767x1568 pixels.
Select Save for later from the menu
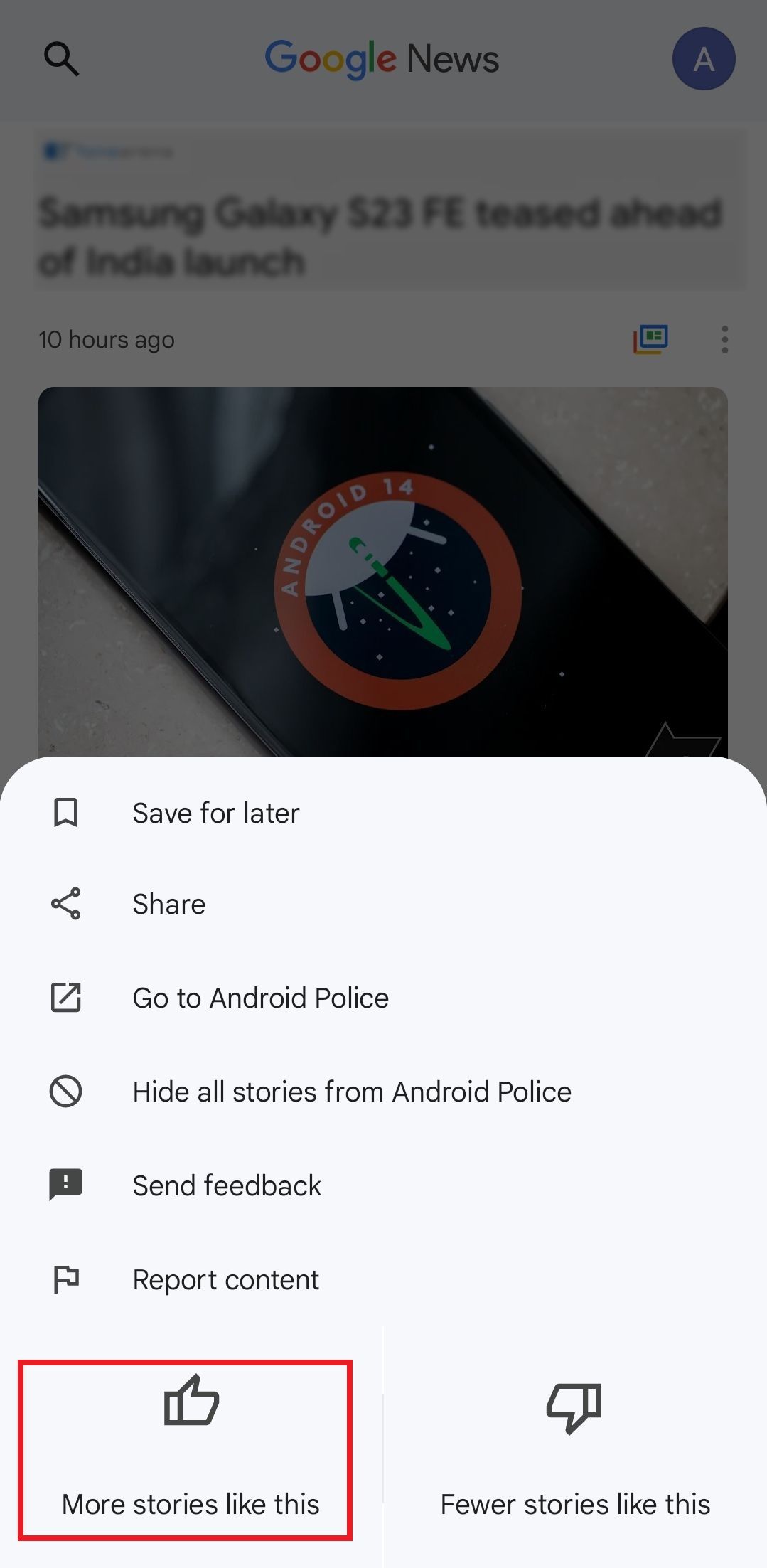coord(215,812)
